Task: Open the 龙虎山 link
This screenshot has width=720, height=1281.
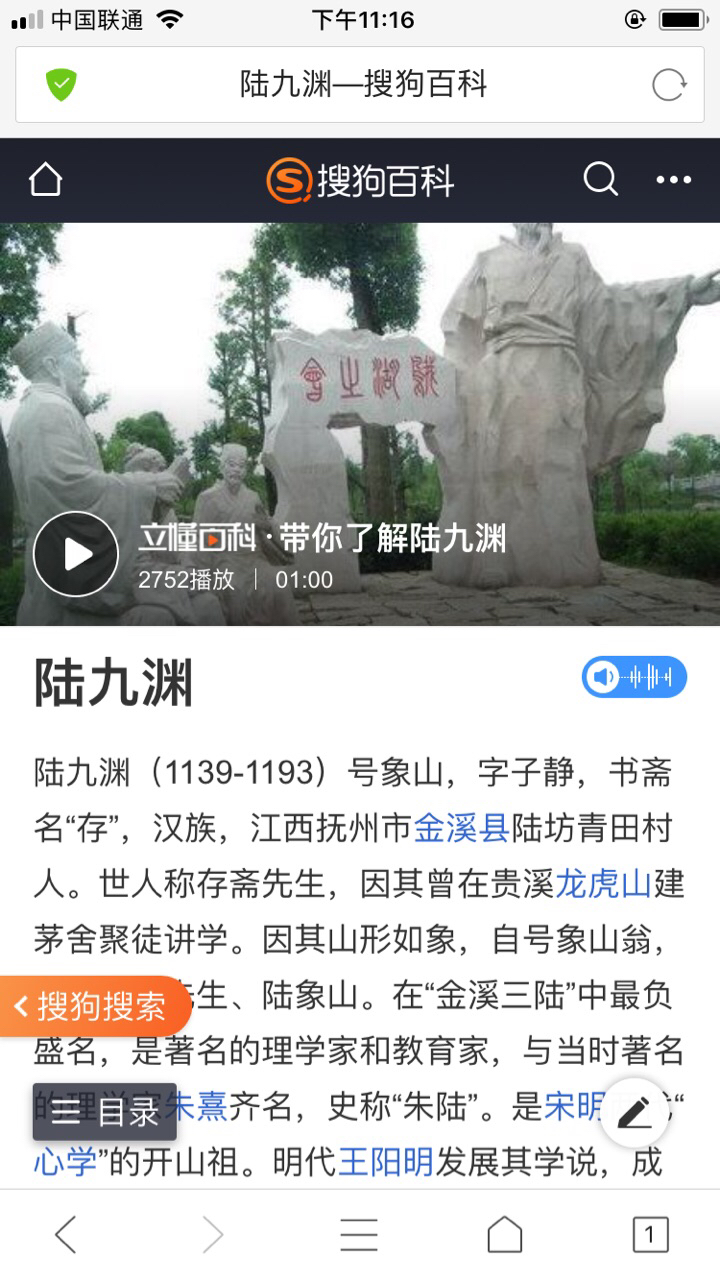Action: pos(603,884)
